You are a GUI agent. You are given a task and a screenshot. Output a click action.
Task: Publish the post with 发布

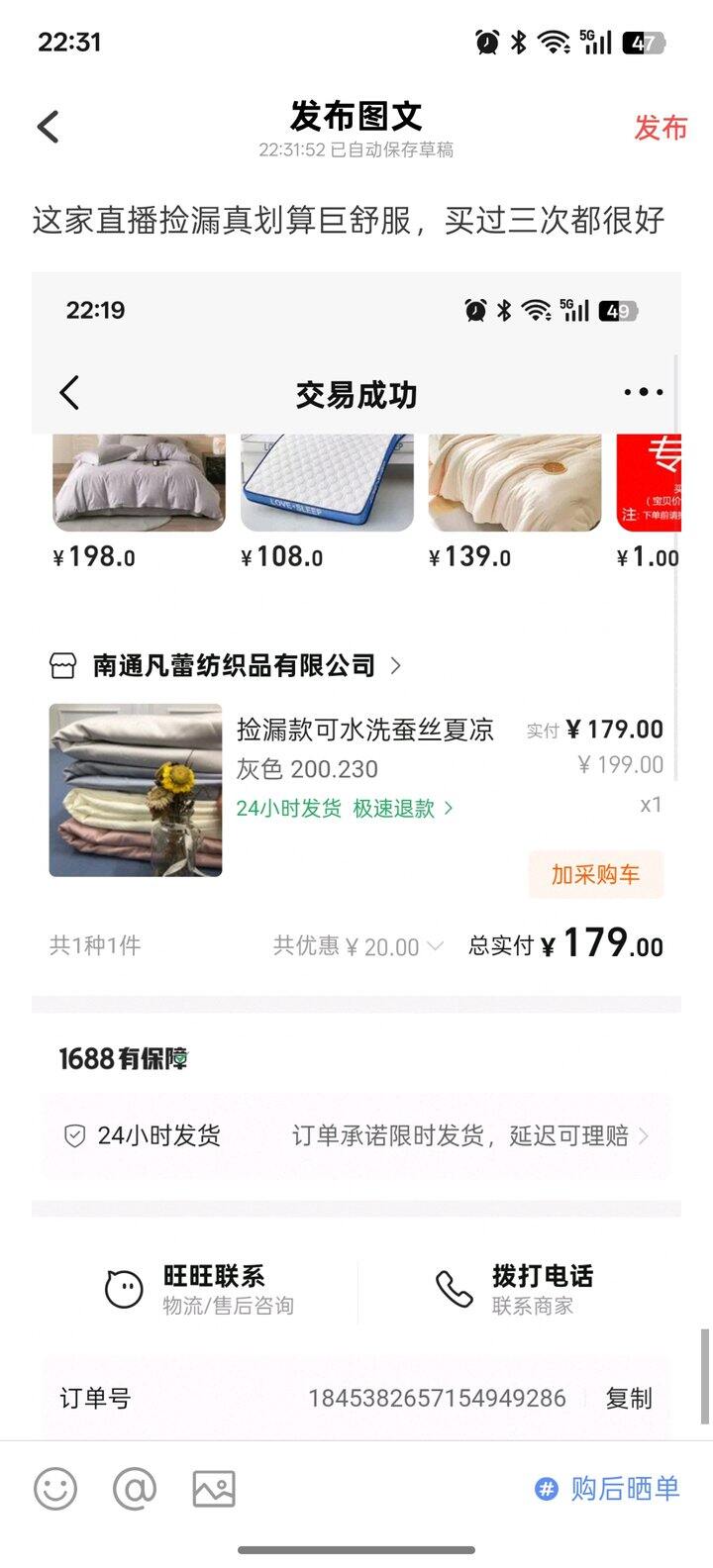[x=660, y=128]
